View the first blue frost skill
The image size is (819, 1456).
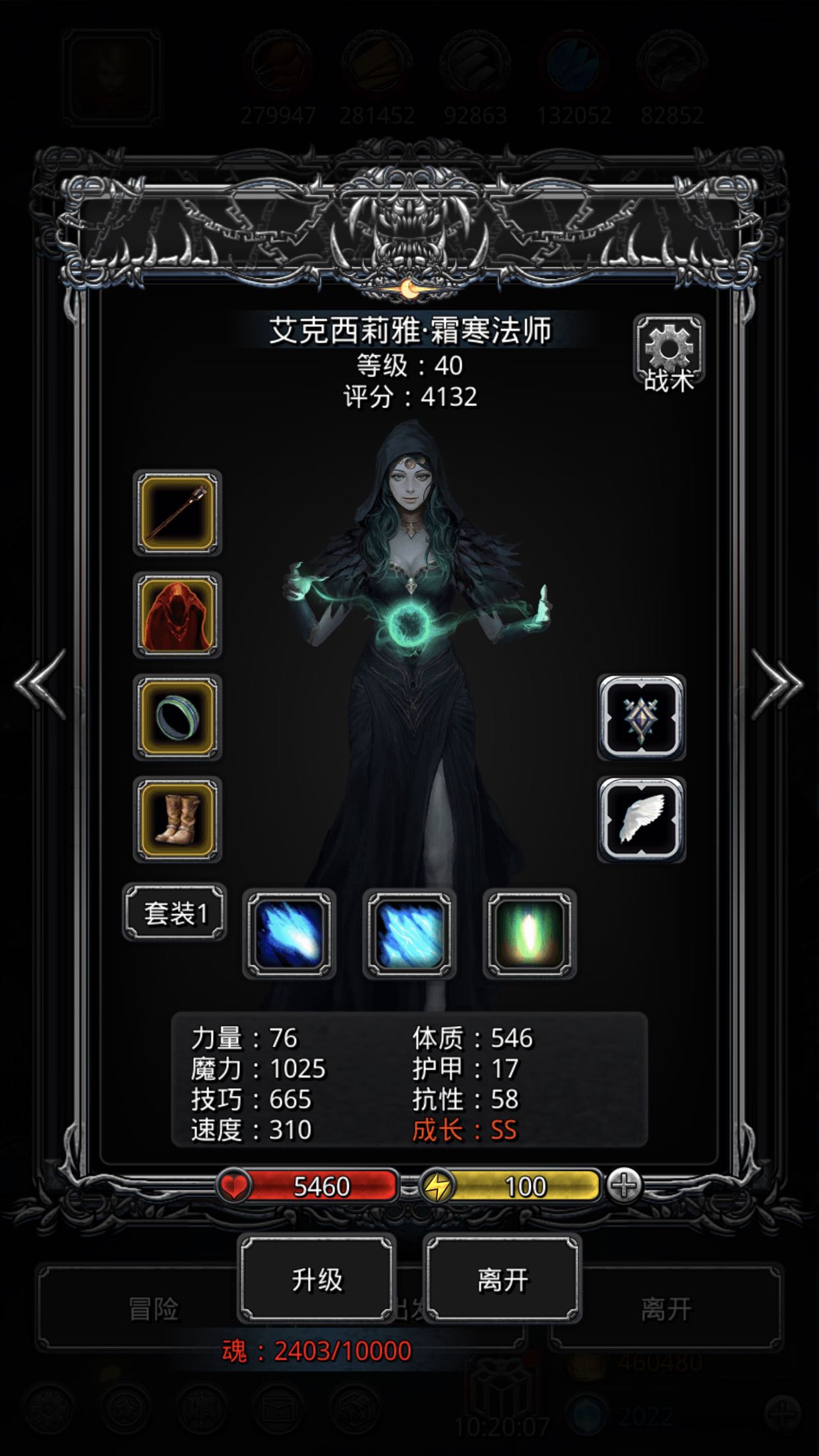[x=290, y=933]
